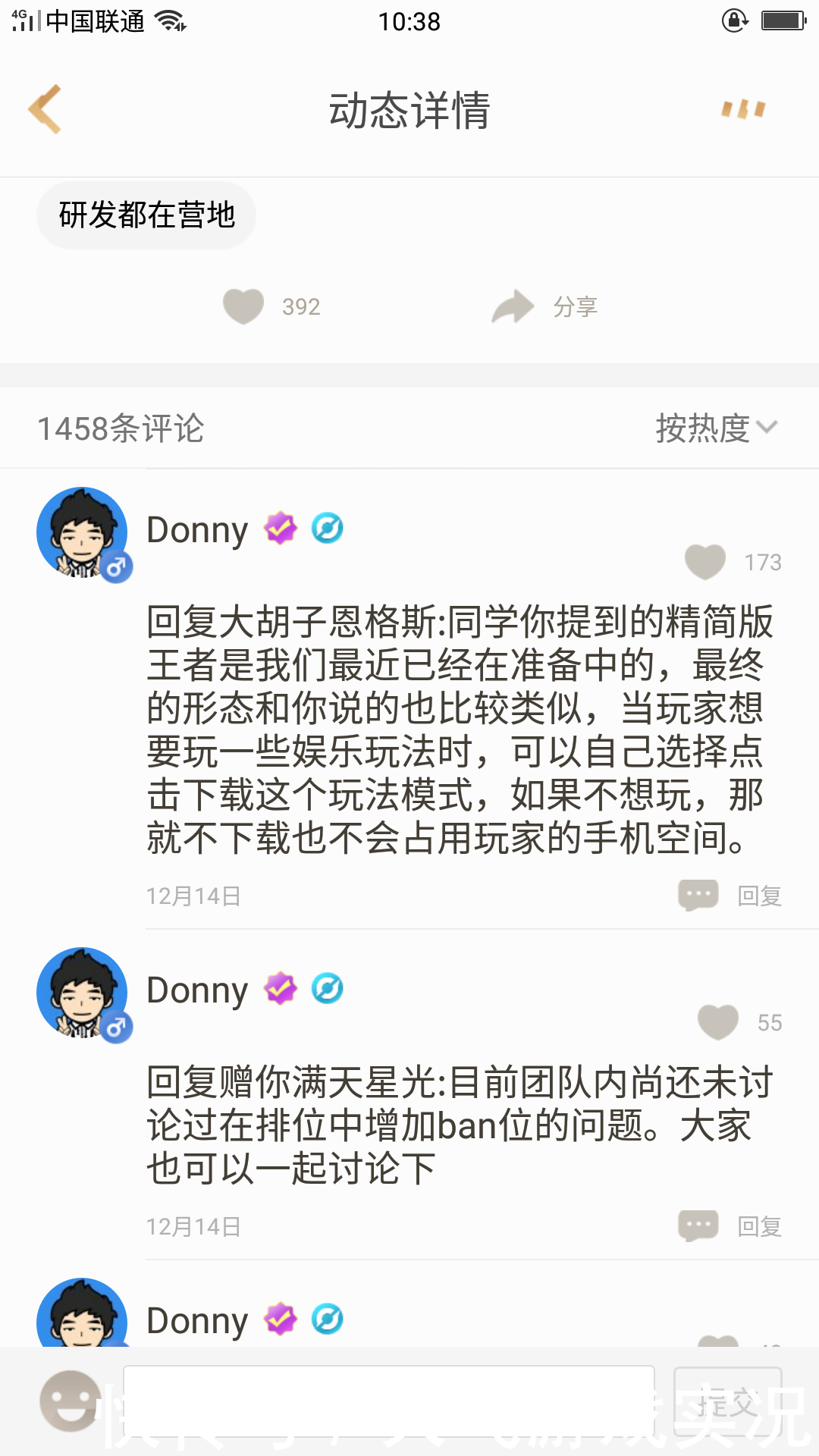Tap the speech bubble icon near 回复
The image size is (819, 1456).
point(697,895)
